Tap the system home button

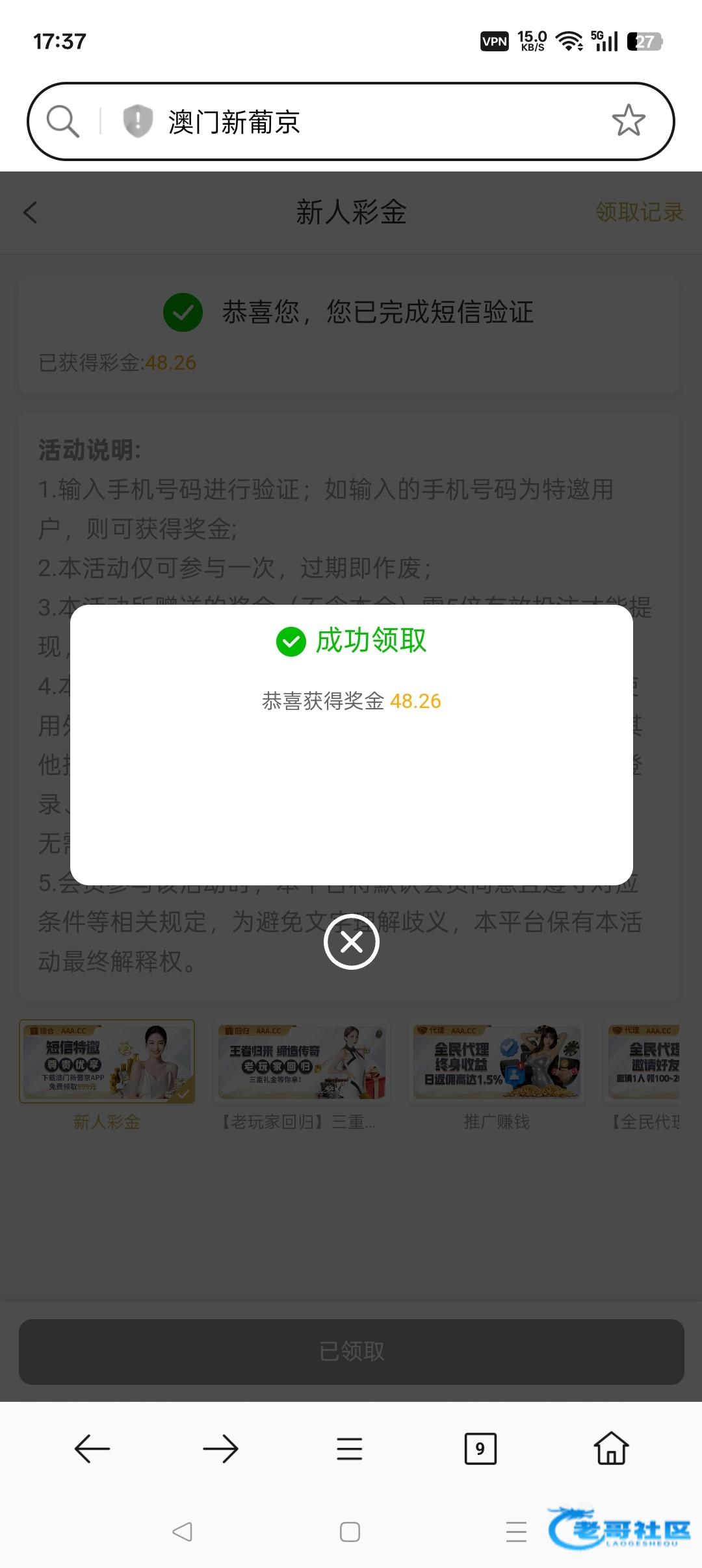point(350,1532)
